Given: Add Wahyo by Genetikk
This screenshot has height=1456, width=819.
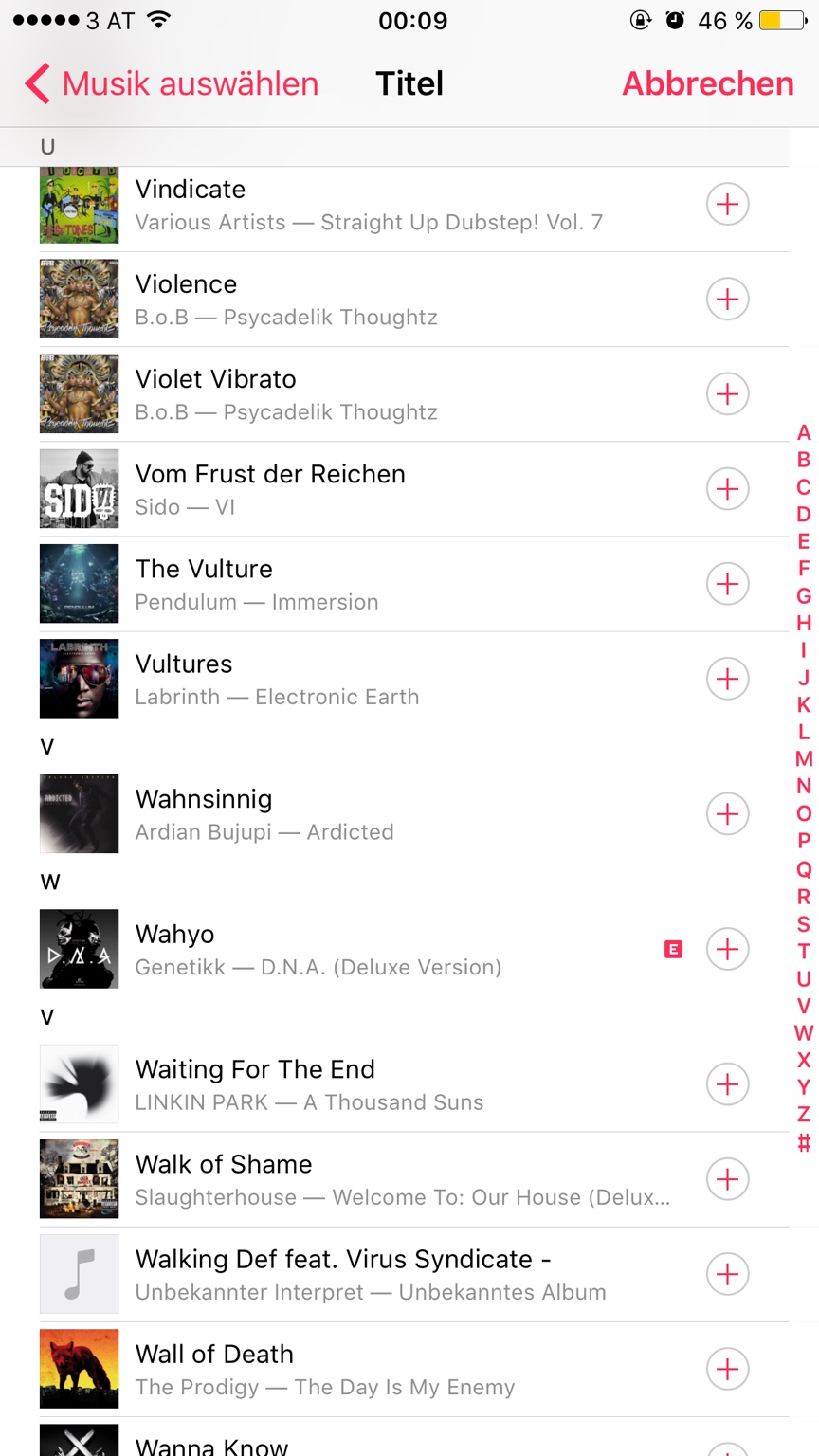Looking at the screenshot, I should coord(727,949).
